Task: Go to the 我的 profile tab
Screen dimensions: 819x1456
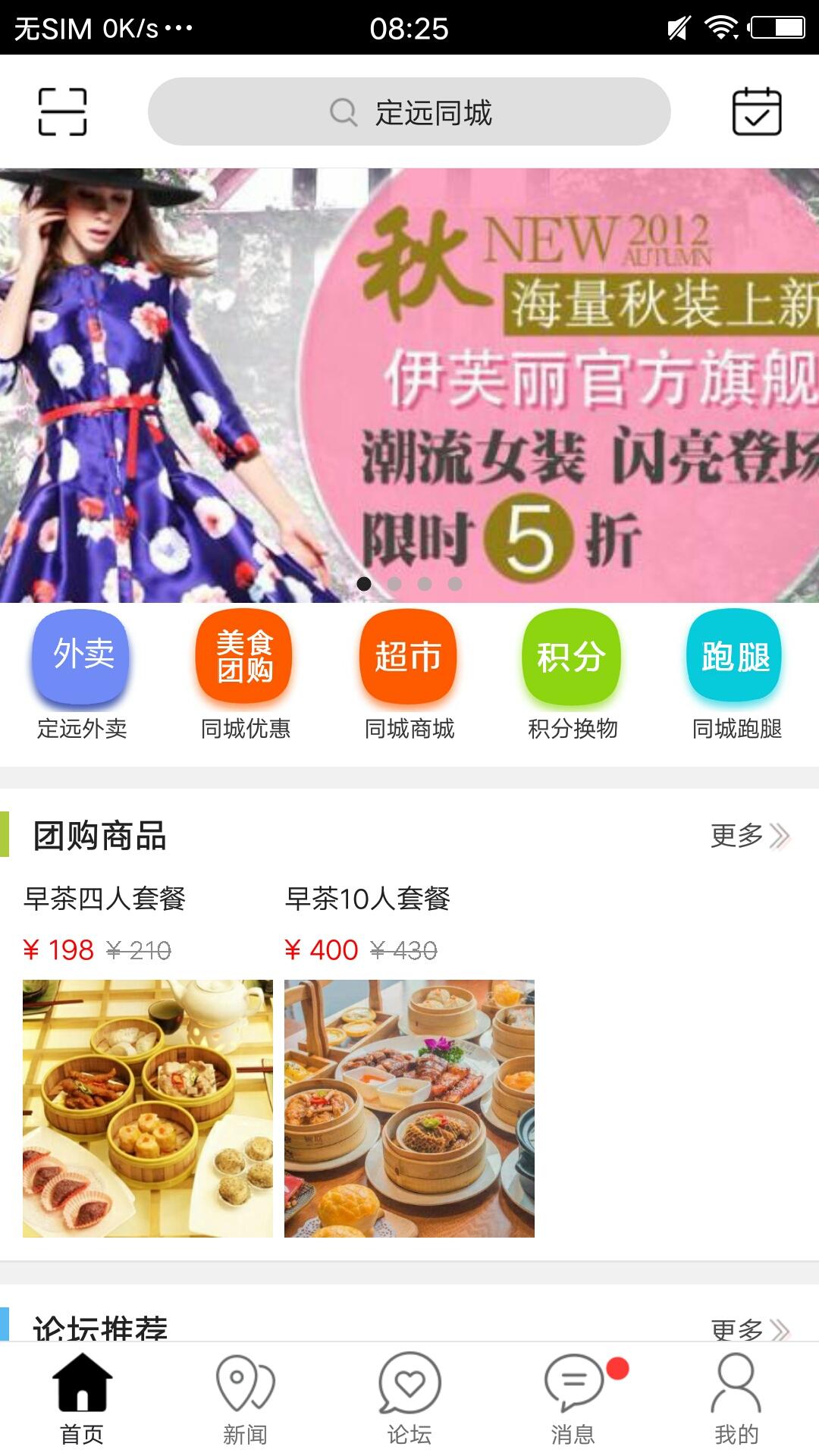Action: coord(736,1399)
